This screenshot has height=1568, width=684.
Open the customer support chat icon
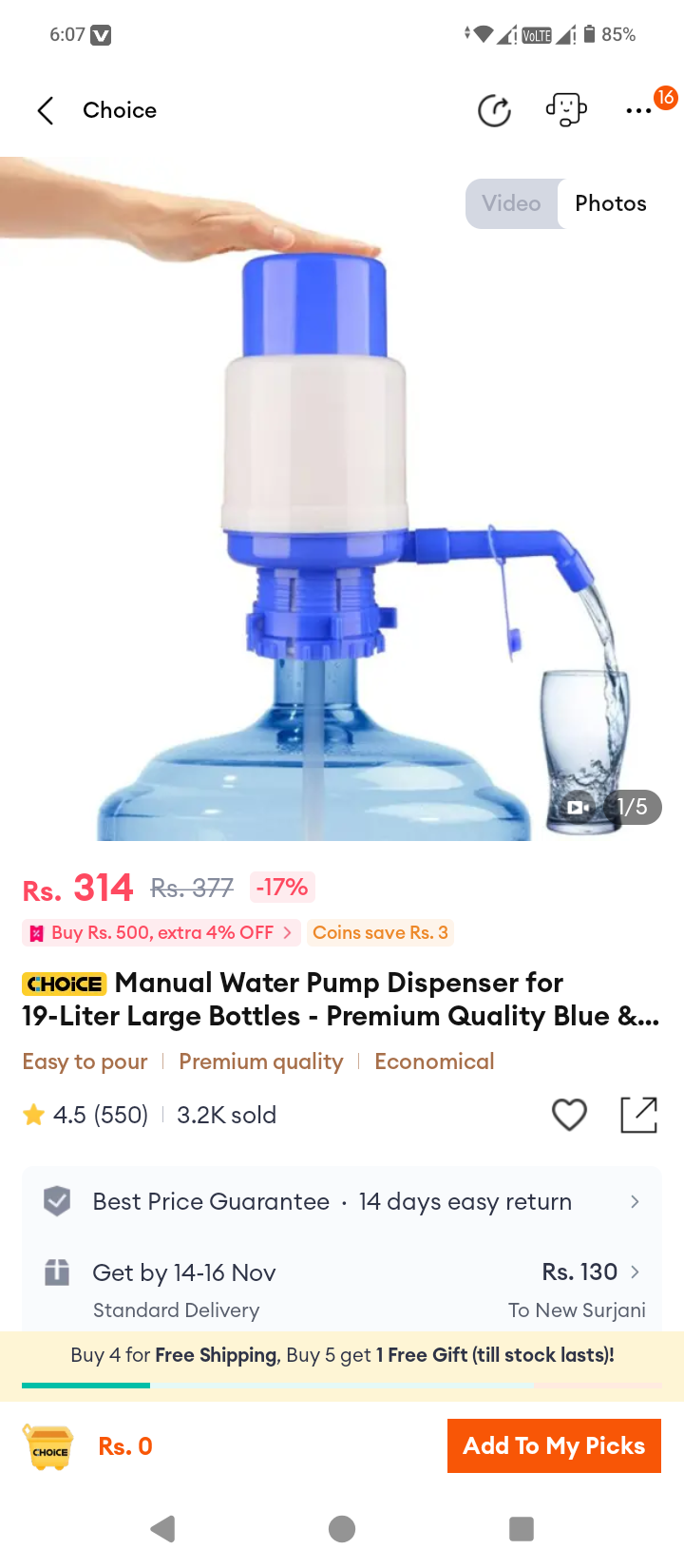566,110
